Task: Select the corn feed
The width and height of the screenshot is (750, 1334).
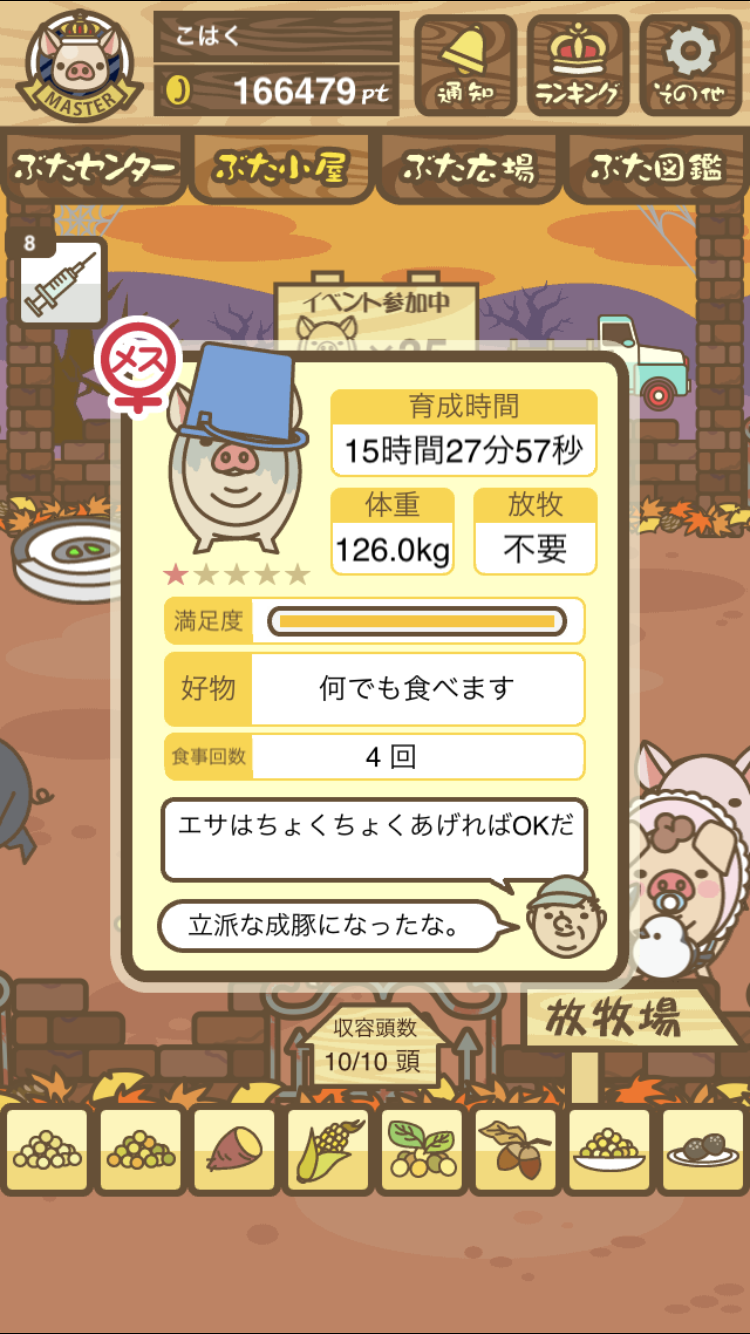Action: point(328,1150)
